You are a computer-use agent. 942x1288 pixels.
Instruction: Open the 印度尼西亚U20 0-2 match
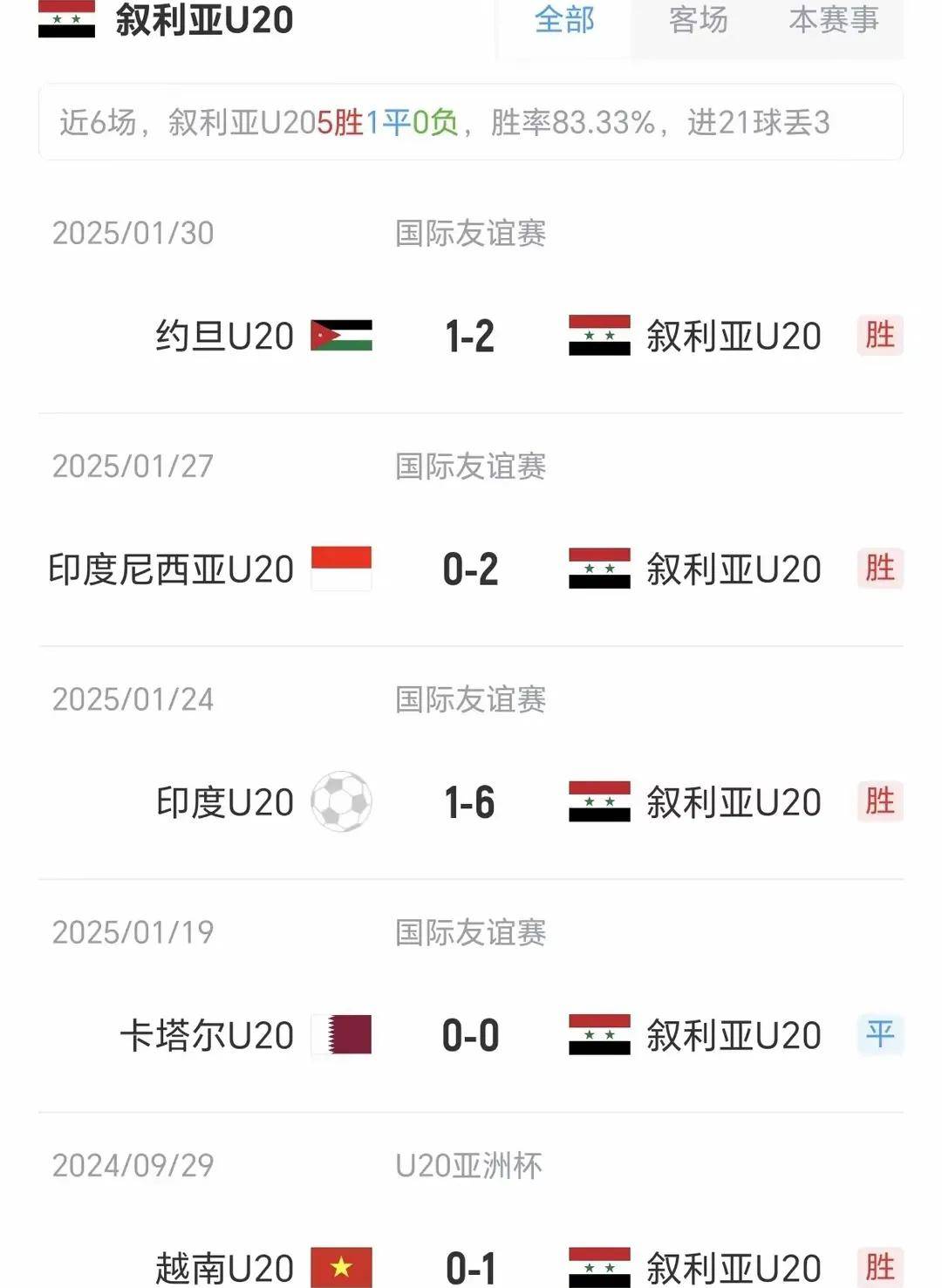click(470, 569)
